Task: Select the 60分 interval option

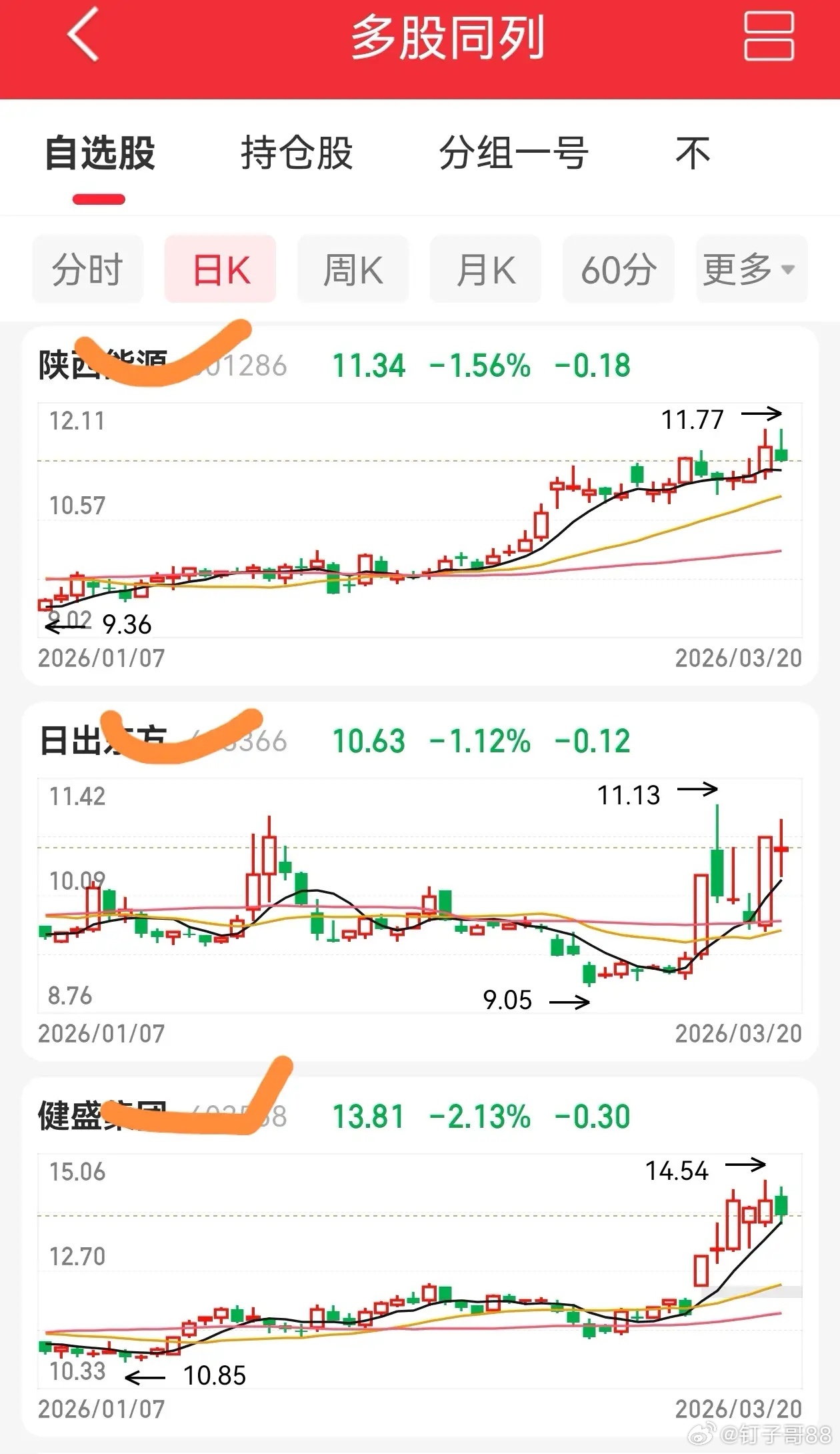Action: point(618,269)
